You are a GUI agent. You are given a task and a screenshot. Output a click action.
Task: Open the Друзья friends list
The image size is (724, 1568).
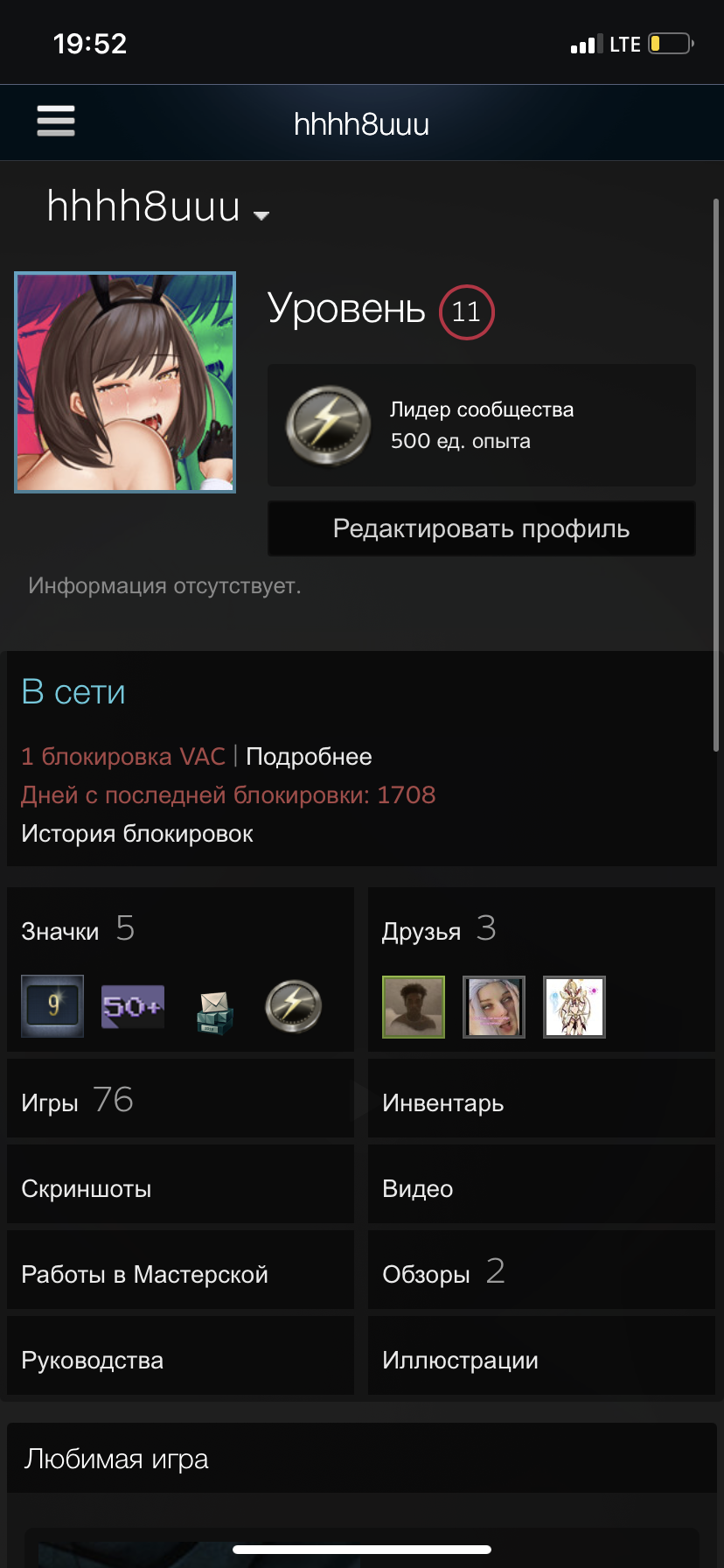[439, 929]
